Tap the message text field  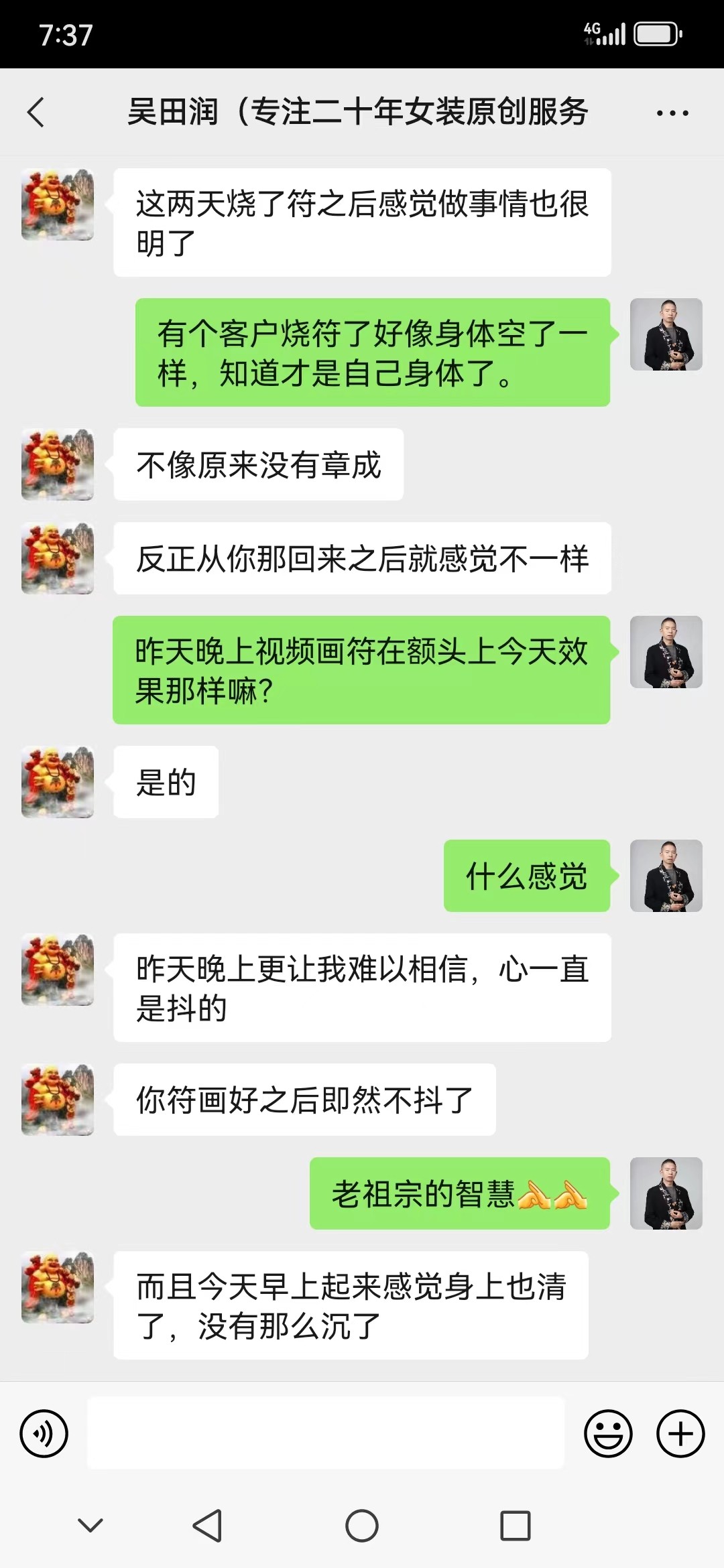click(326, 1433)
